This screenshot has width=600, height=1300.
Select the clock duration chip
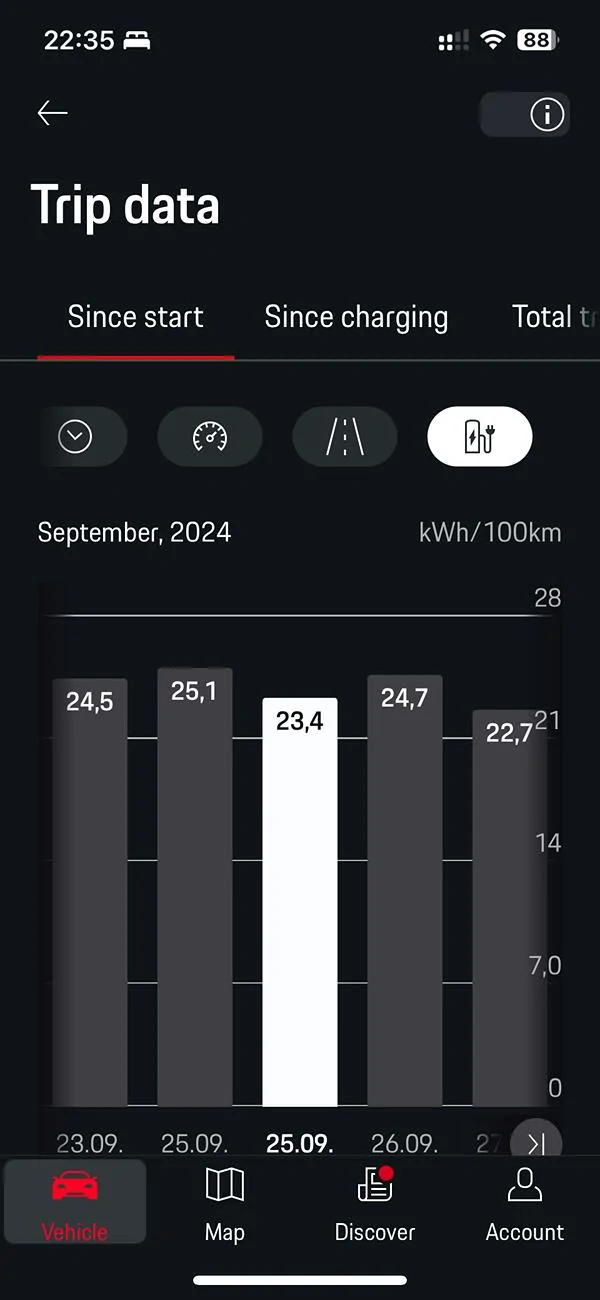[x=77, y=437]
